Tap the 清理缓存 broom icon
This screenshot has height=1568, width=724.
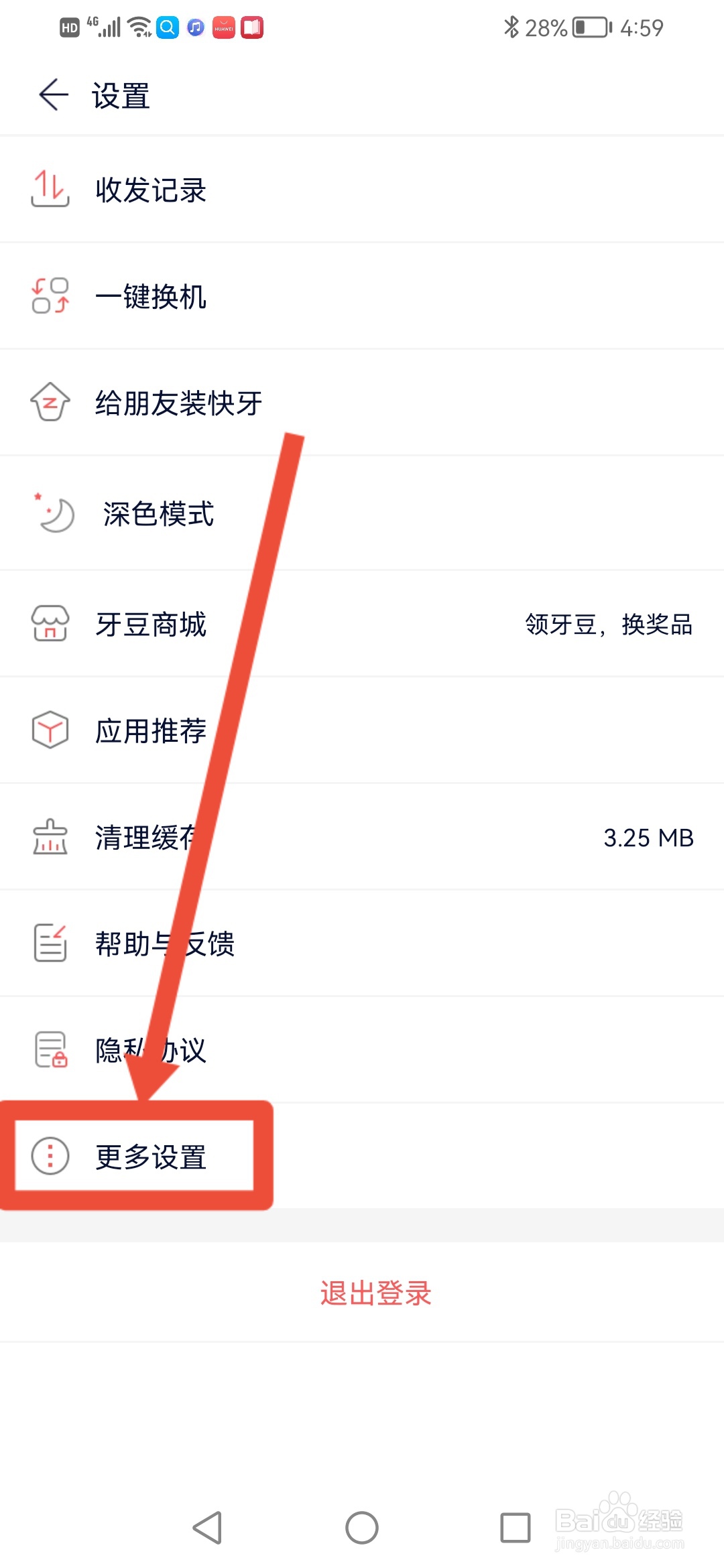pos(48,838)
